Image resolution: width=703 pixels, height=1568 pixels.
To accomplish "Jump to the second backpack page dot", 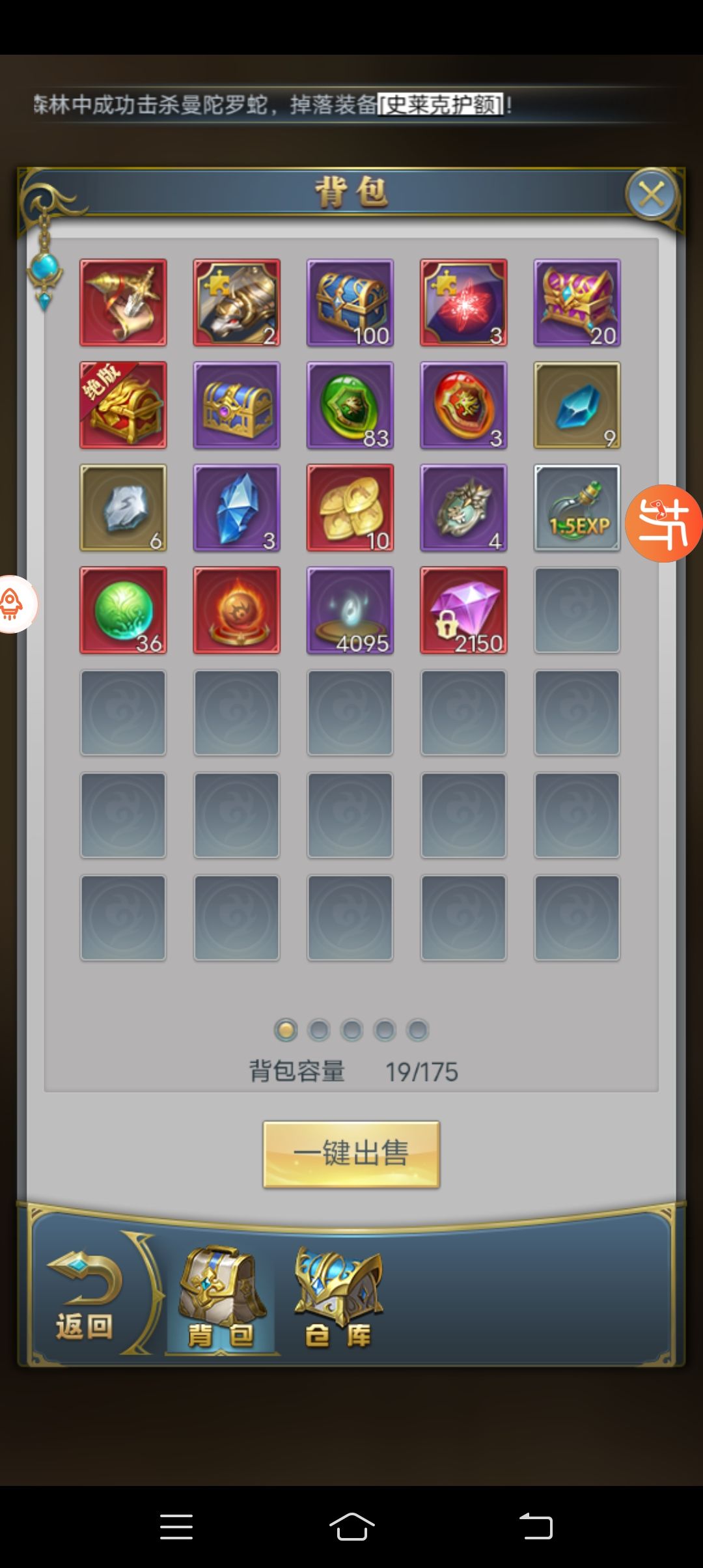I will pos(319,1030).
